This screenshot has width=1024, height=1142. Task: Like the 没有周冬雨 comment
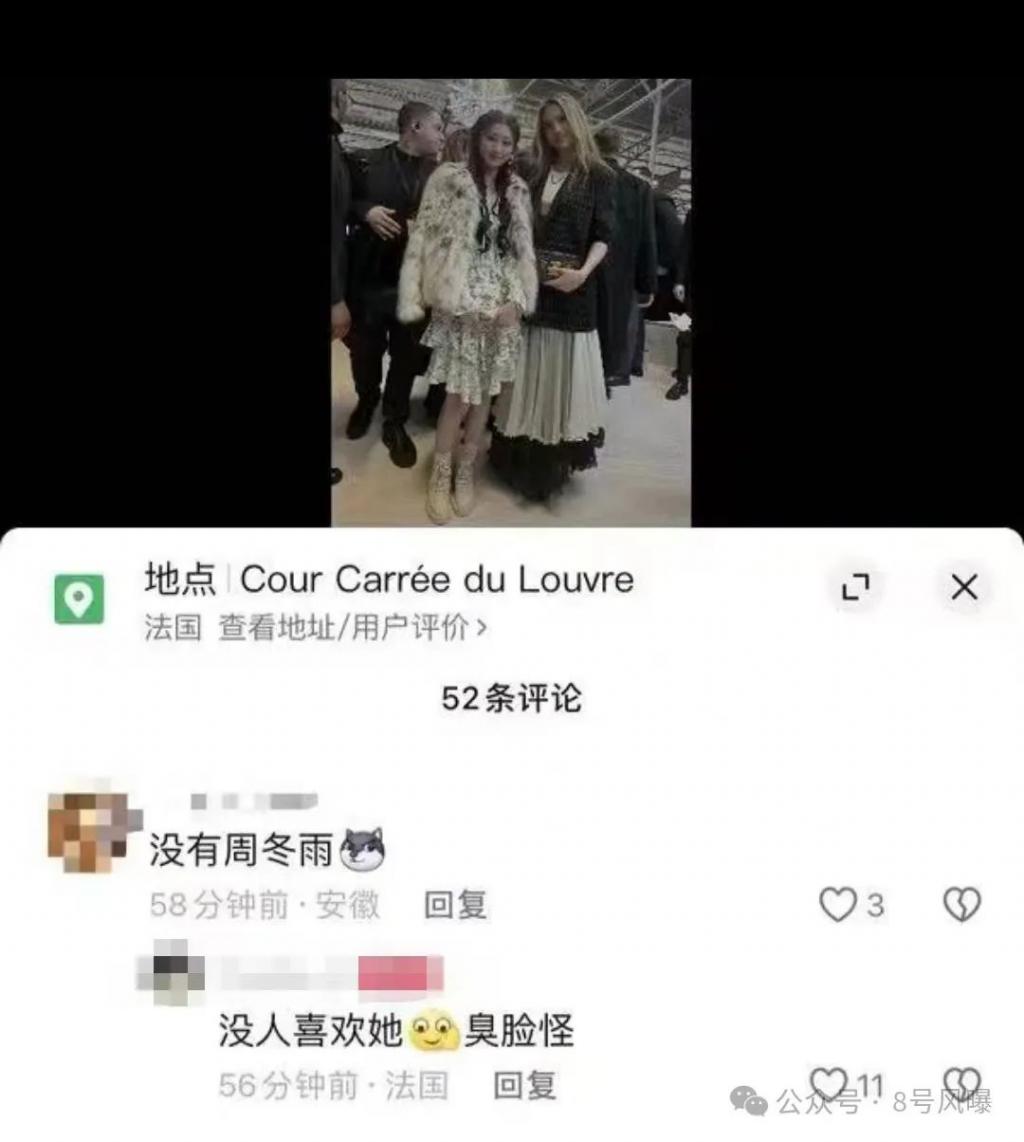point(838,905)
